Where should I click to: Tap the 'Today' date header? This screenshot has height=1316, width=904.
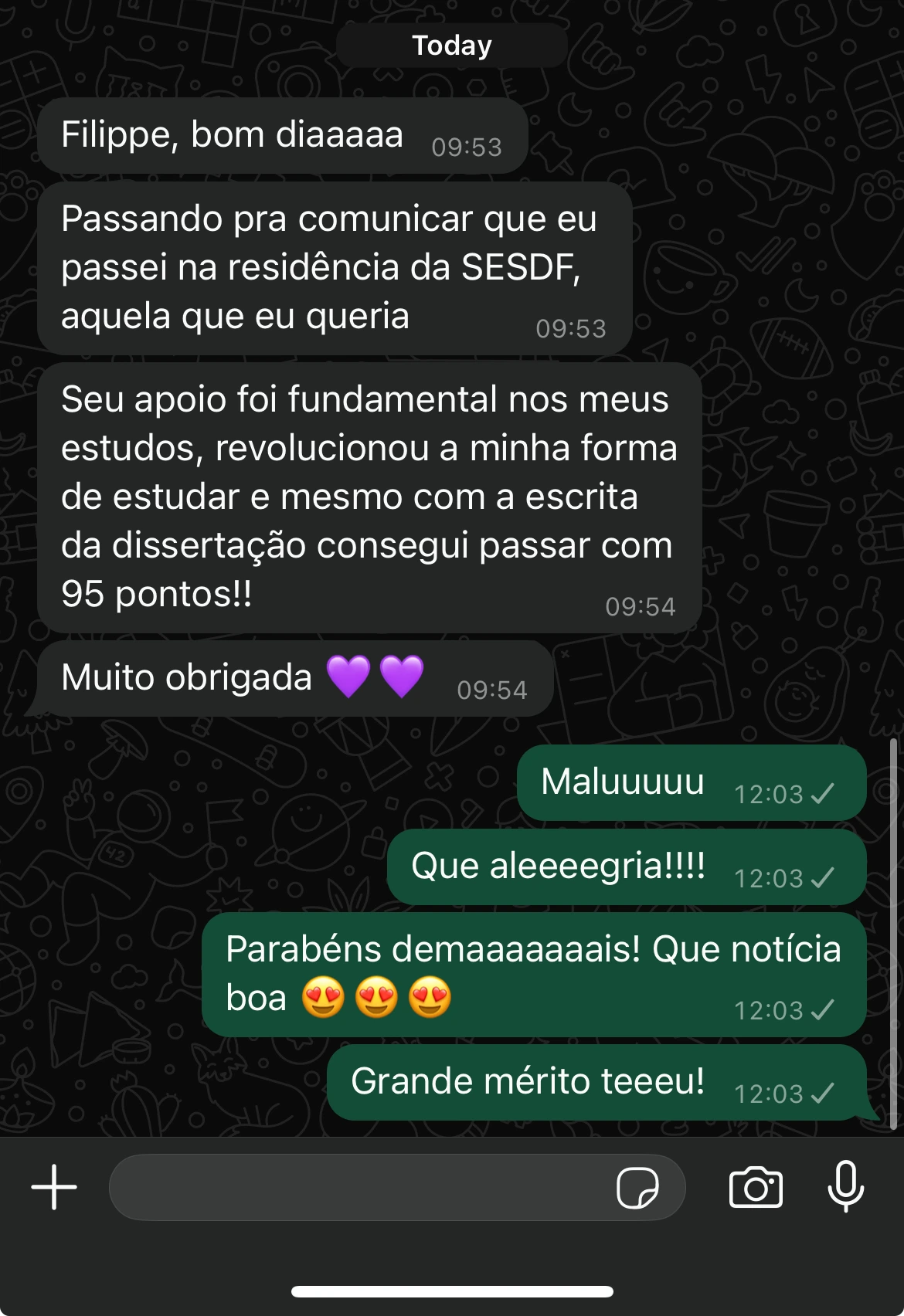pos(450,45)
